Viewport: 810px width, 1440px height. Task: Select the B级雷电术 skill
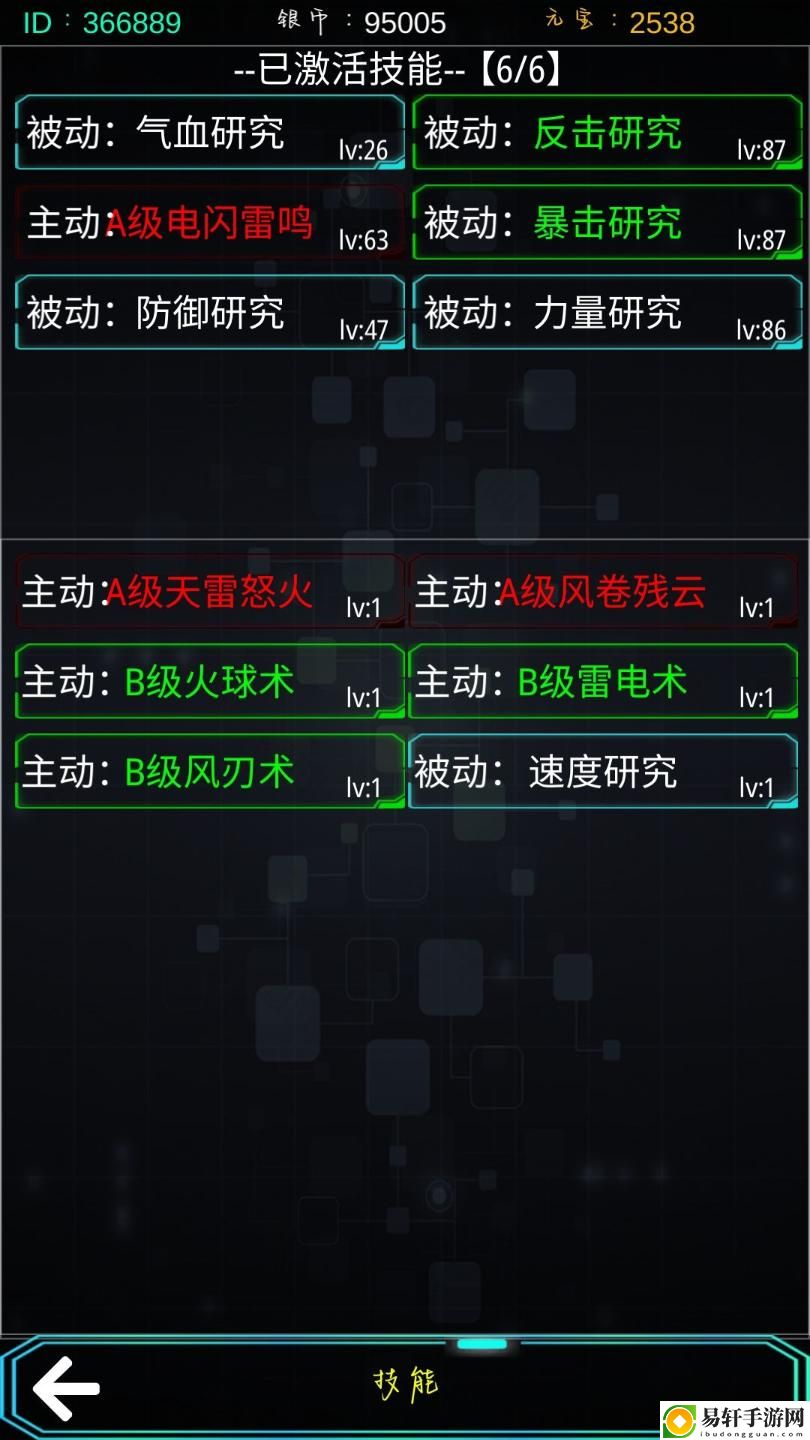point(603,682)
